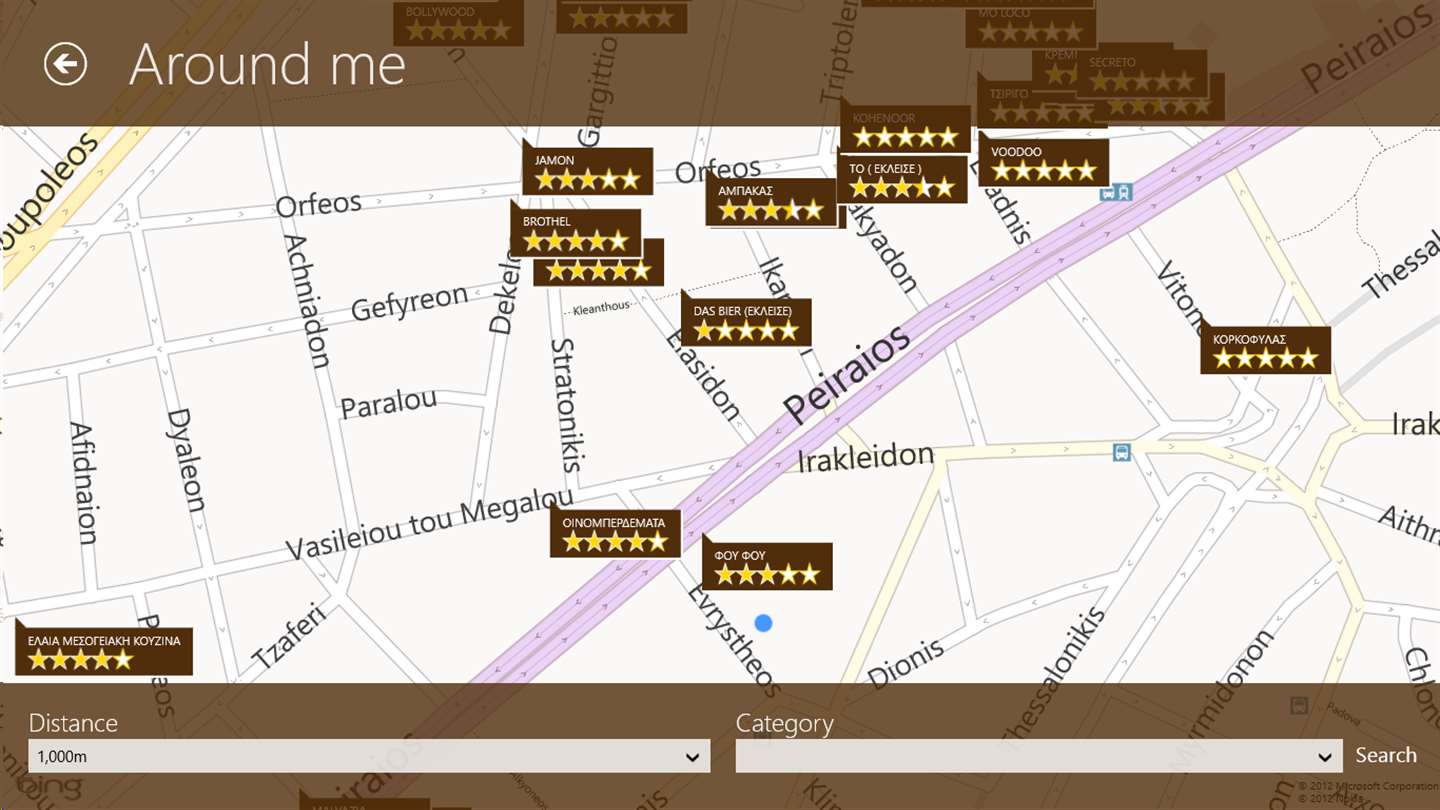This screenshot has width=1440, height=810.
Task: Tap the Search button
Action: coord(1385,755)
